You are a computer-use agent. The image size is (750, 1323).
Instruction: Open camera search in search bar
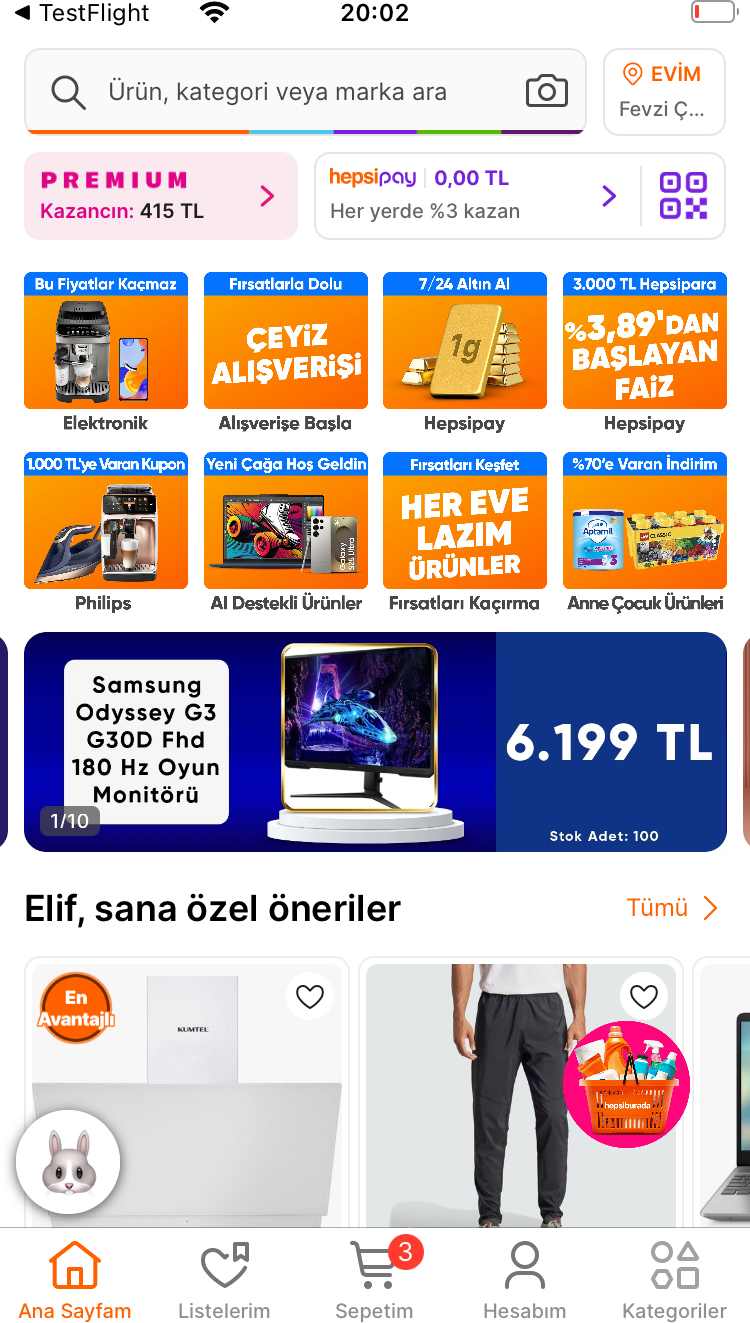coord(546,92)
